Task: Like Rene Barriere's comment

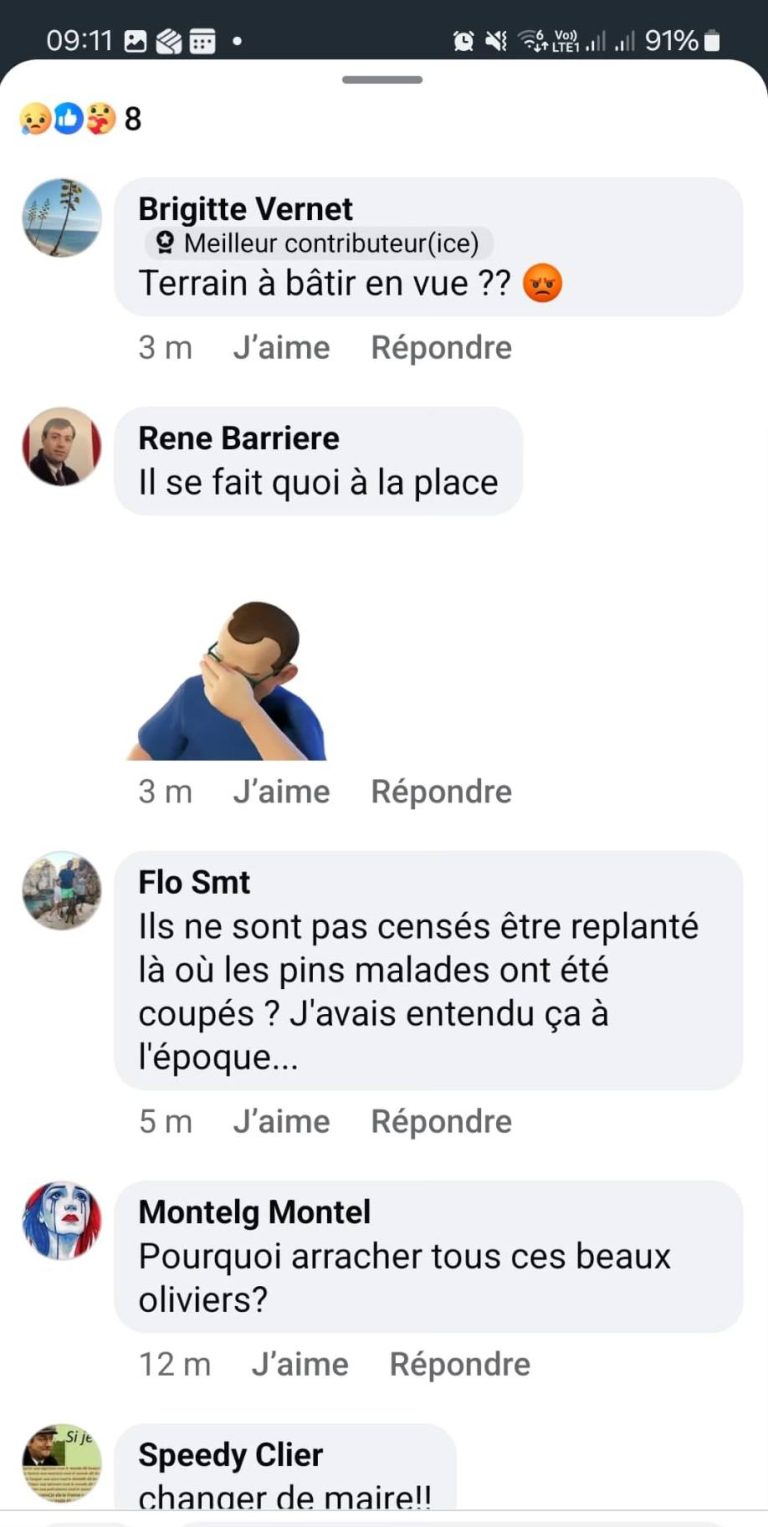Action: [x=281, y=792]
